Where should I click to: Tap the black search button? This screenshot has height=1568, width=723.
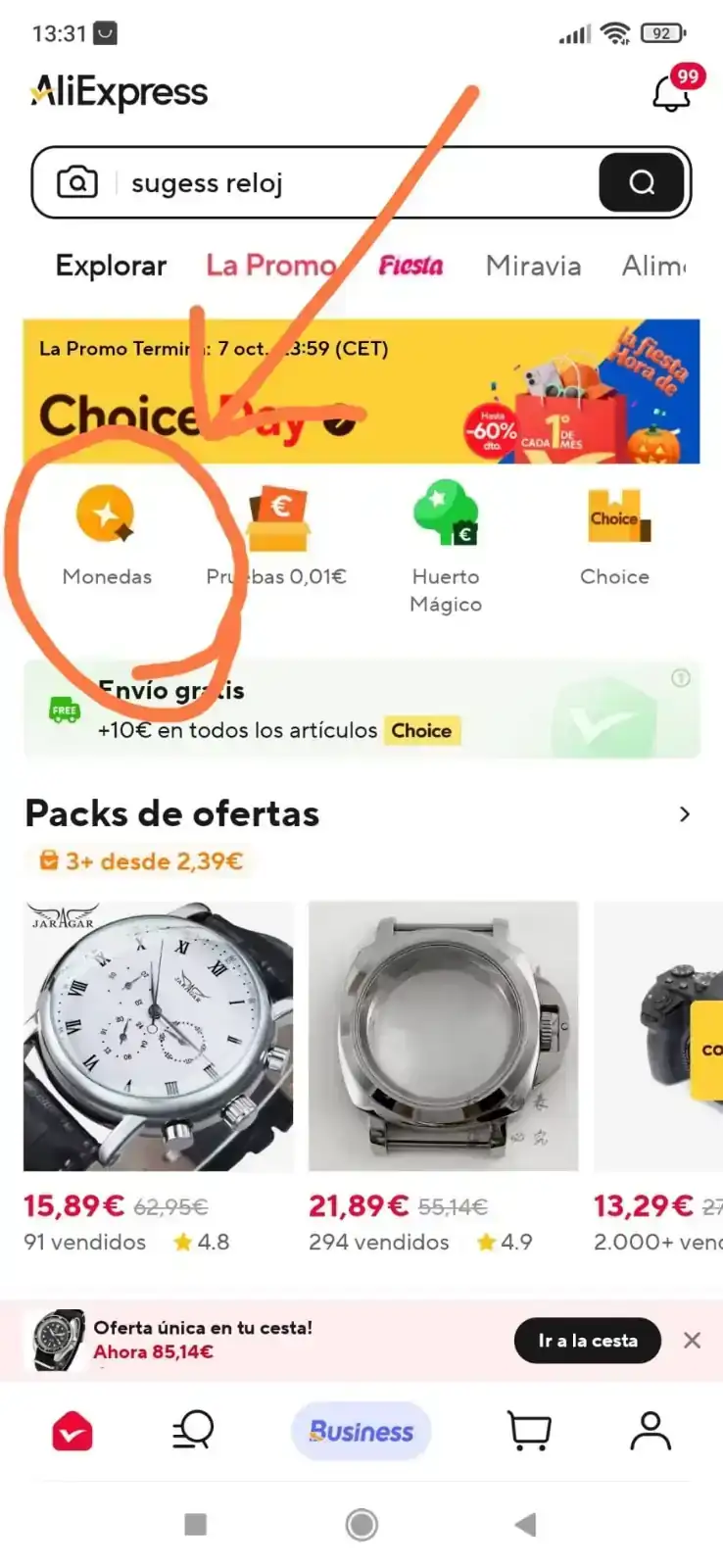tap(642, 182)
